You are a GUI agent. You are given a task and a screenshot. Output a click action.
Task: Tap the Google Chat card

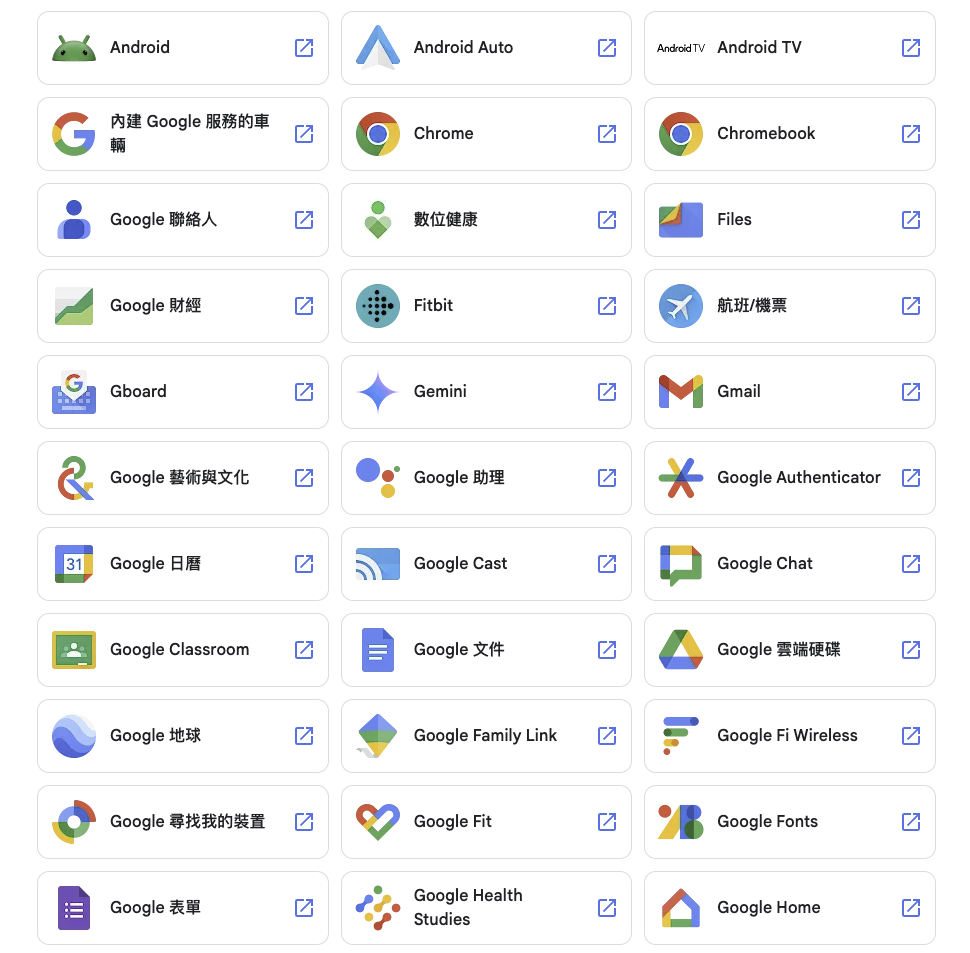[789, 564]
